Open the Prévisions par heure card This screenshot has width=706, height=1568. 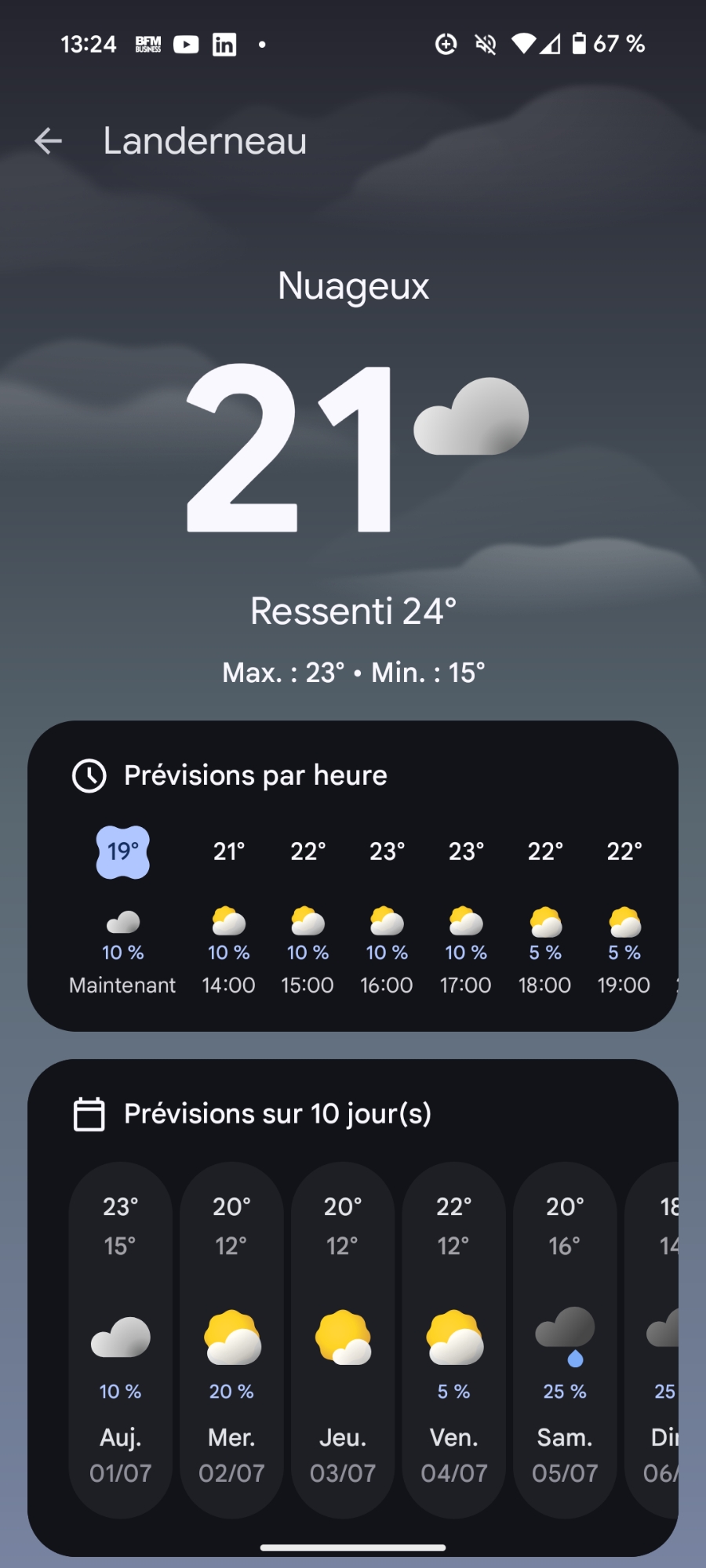(x=255, y=775)
